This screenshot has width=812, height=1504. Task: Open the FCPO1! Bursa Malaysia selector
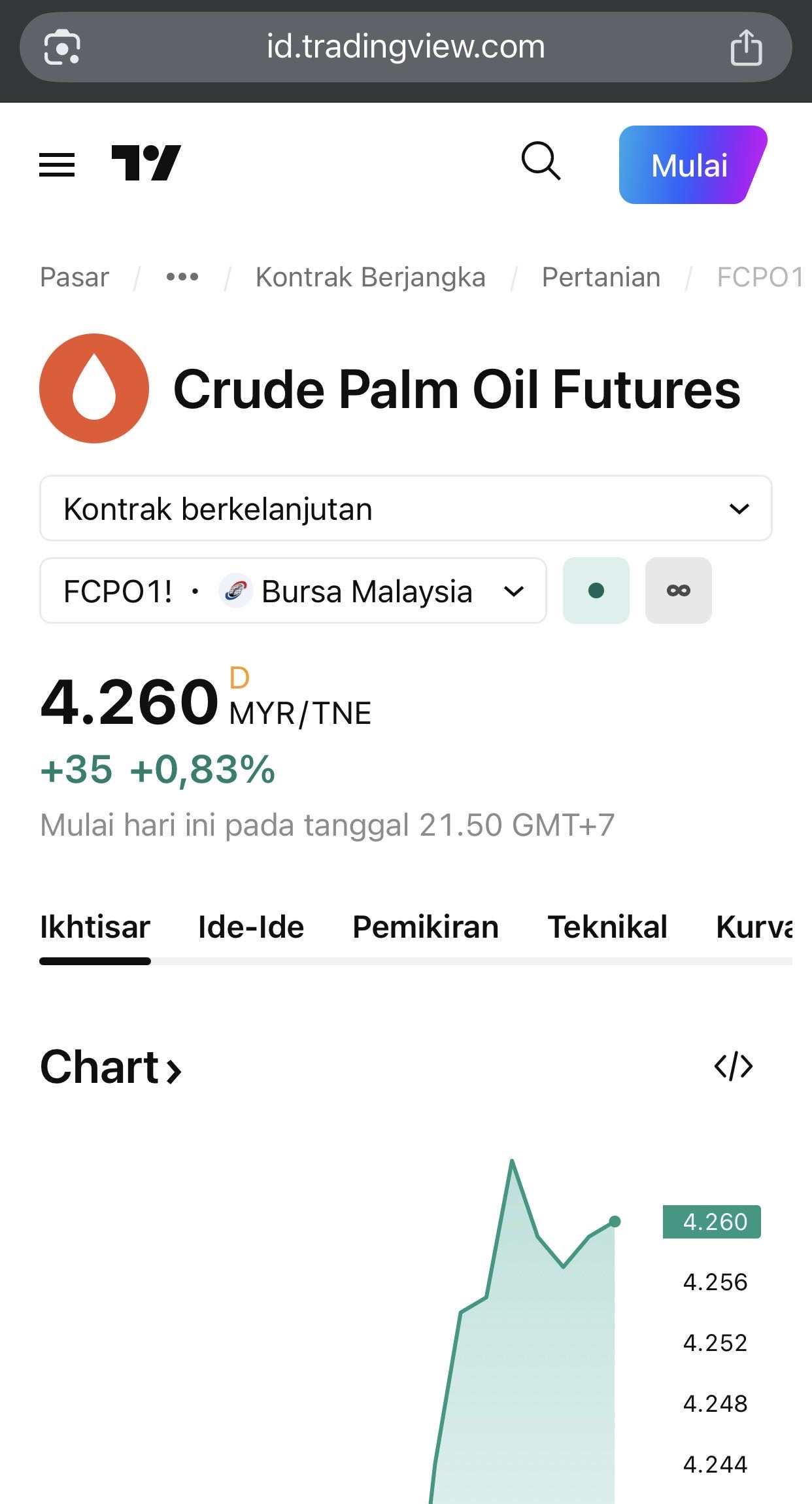point(293,591)
